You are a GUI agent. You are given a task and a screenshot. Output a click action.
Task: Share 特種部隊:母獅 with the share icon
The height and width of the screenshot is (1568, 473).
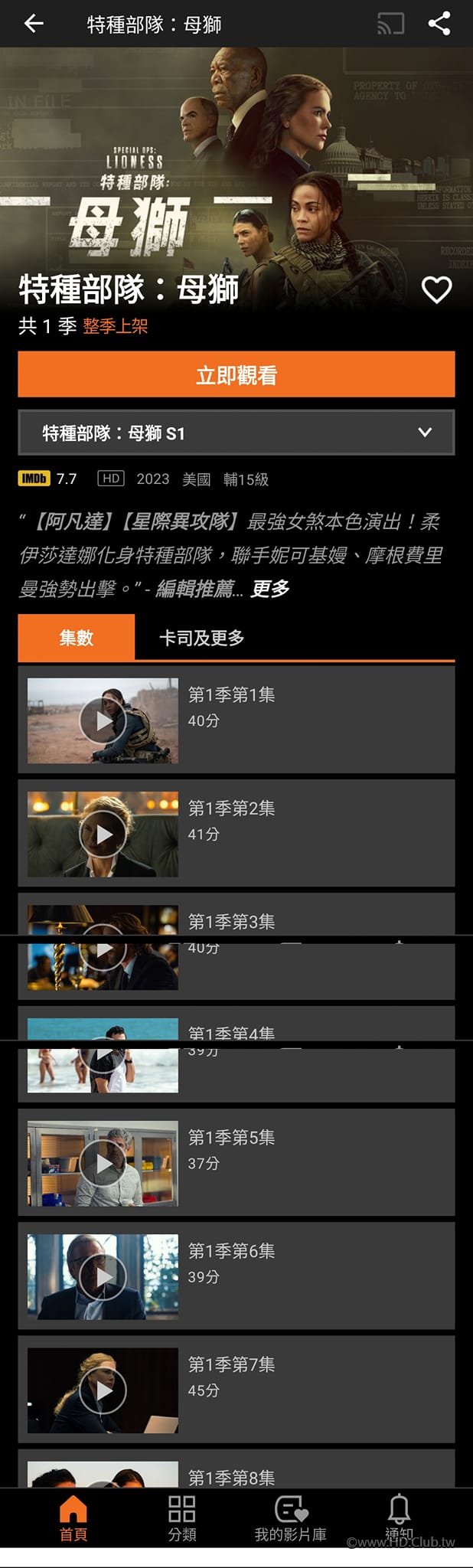[439, 24]
